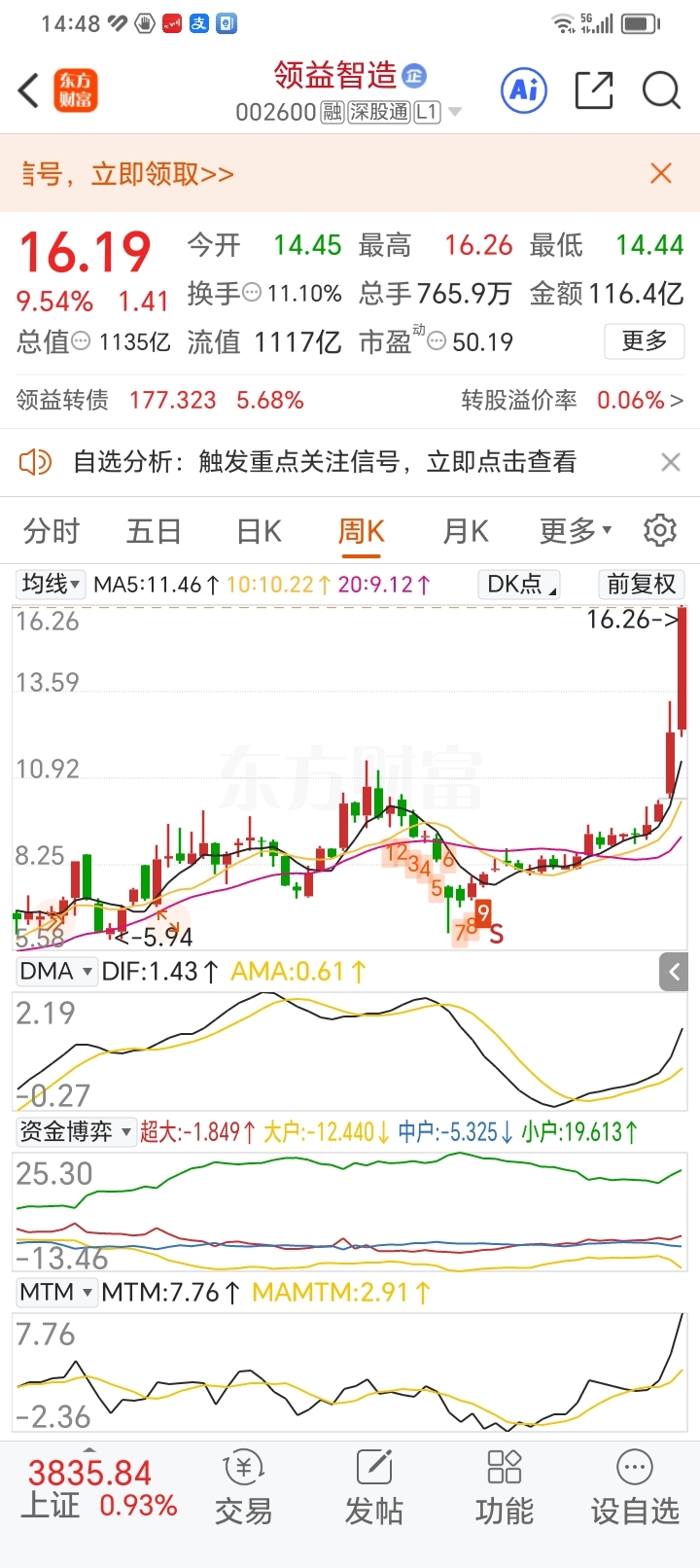Open 交易 in the bottom bar

243,1489
